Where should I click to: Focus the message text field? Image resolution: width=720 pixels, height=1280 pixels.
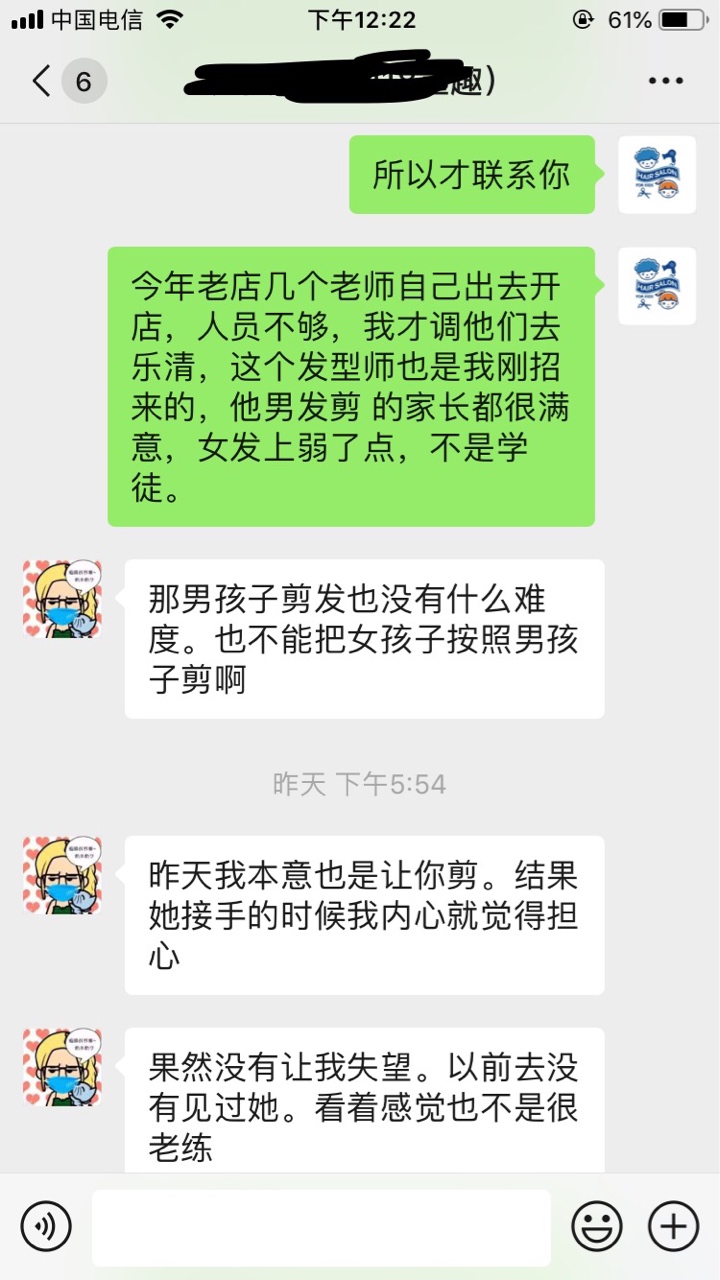coord(321,1227)
